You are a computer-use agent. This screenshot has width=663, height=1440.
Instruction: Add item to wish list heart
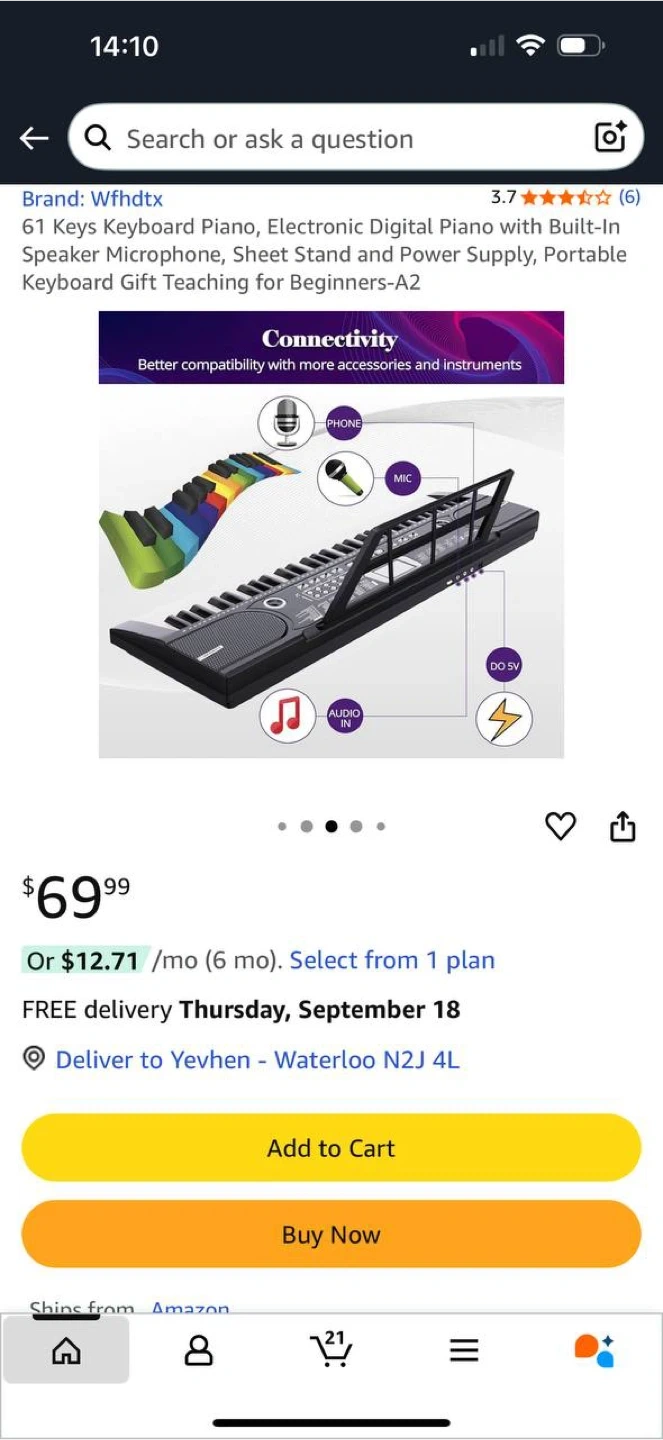[560, 826]
